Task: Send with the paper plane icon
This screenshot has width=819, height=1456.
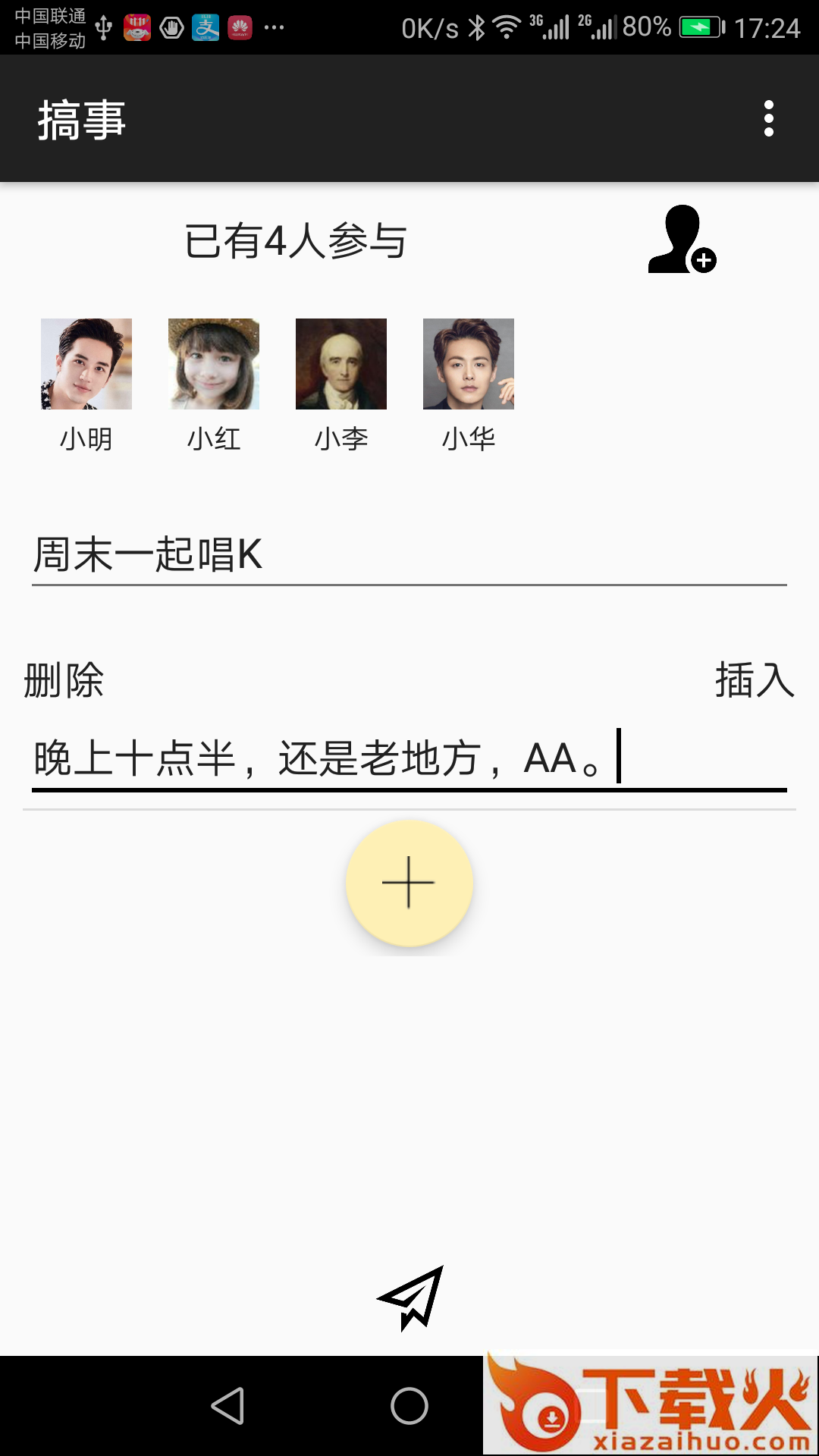Action: (411, 1297)
